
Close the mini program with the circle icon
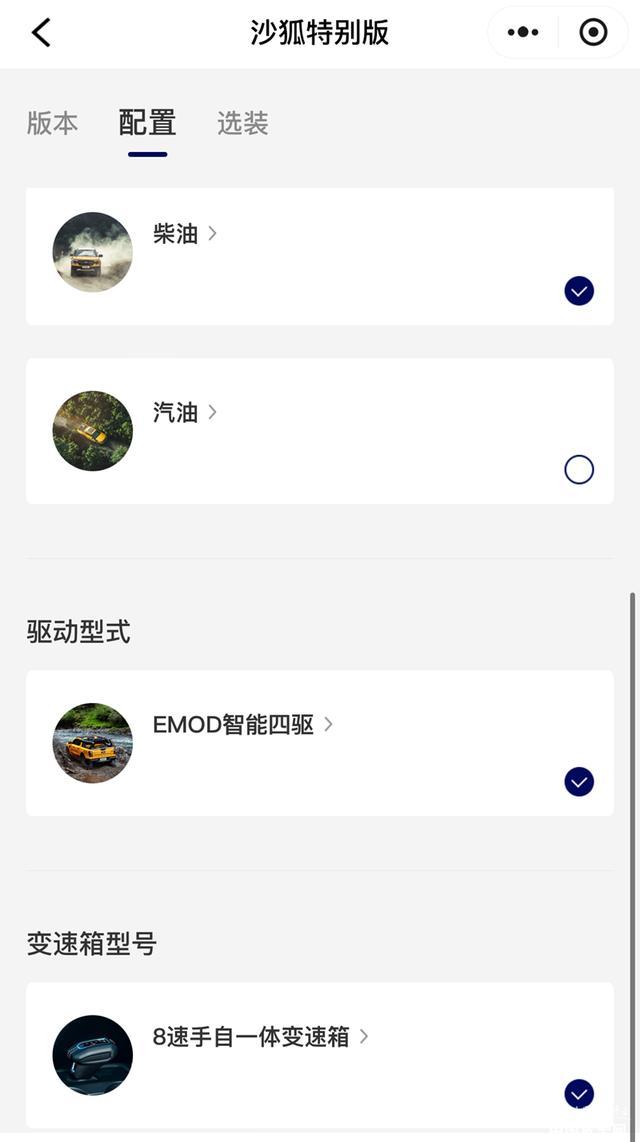(593, 33)
